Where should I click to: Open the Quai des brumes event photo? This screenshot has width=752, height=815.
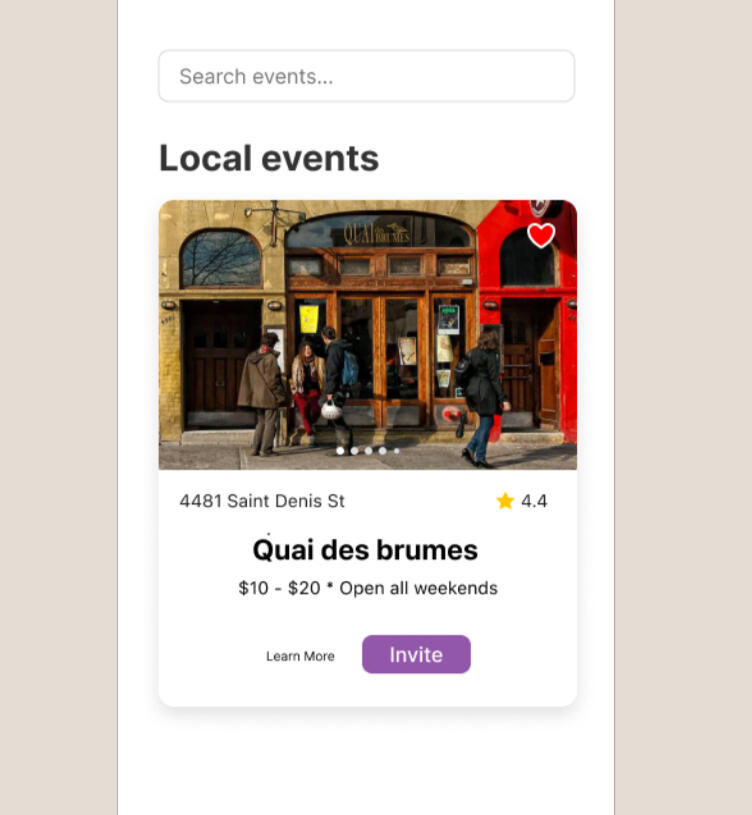pyautogui.click(x=367, y=334)
